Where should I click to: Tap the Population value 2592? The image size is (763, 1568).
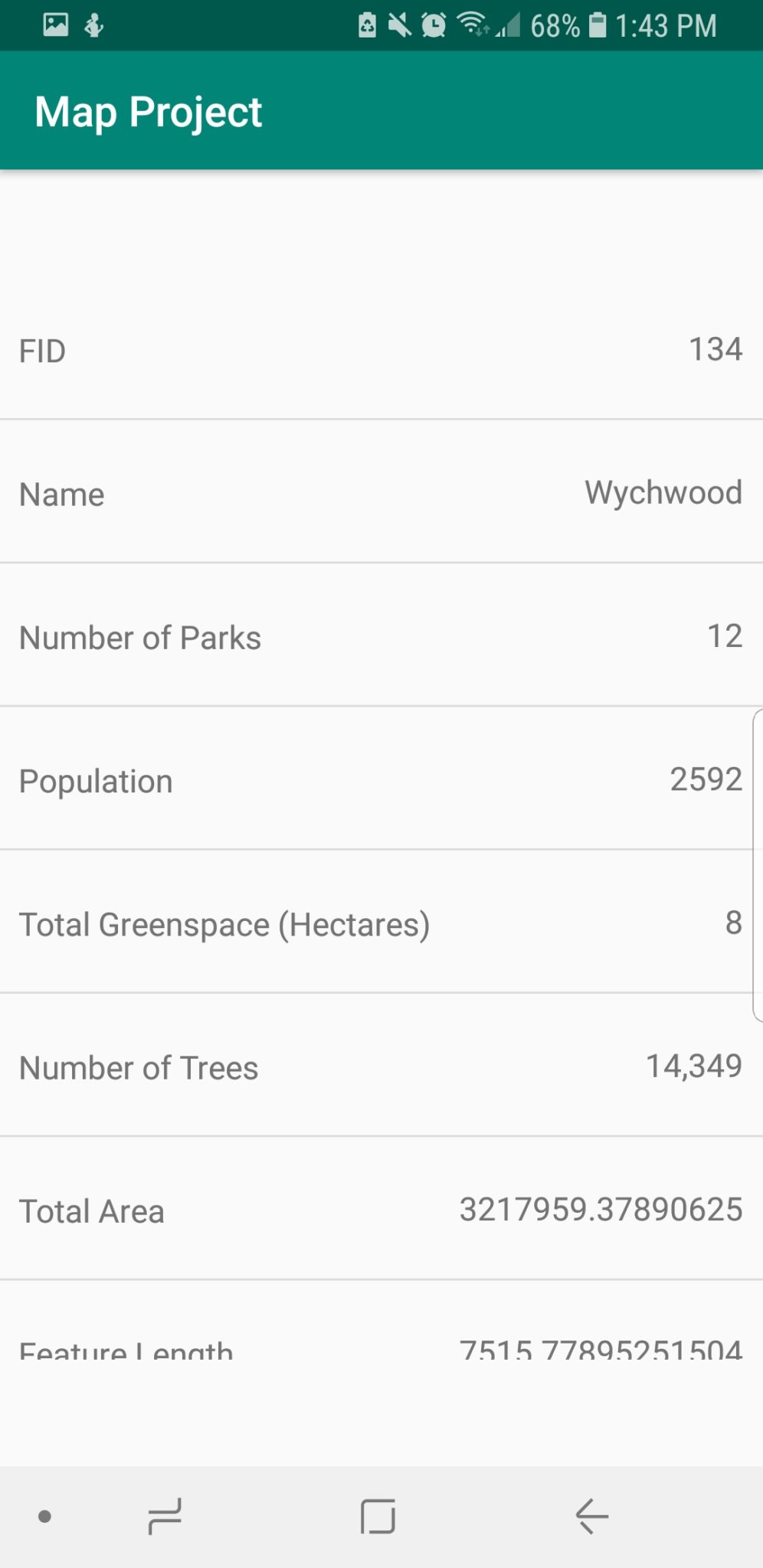[705, 780]
